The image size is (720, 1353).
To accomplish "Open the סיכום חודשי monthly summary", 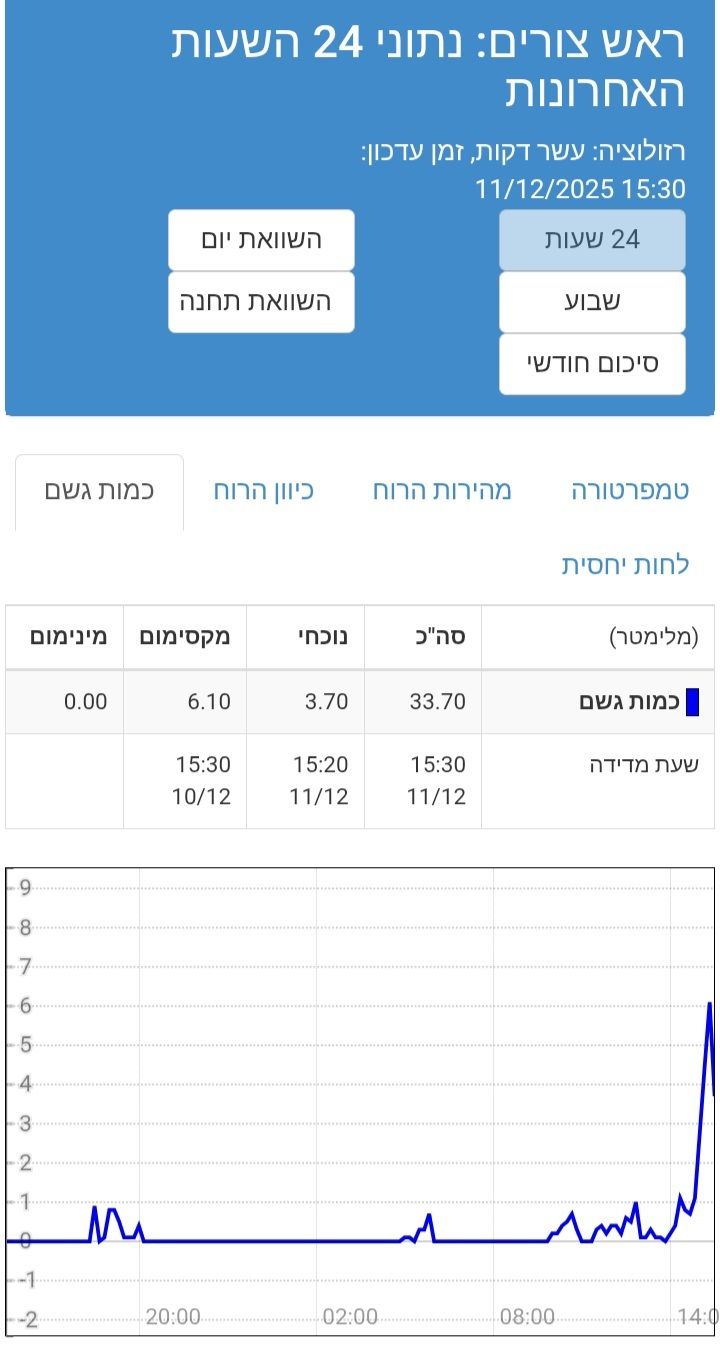I will 592,363.
